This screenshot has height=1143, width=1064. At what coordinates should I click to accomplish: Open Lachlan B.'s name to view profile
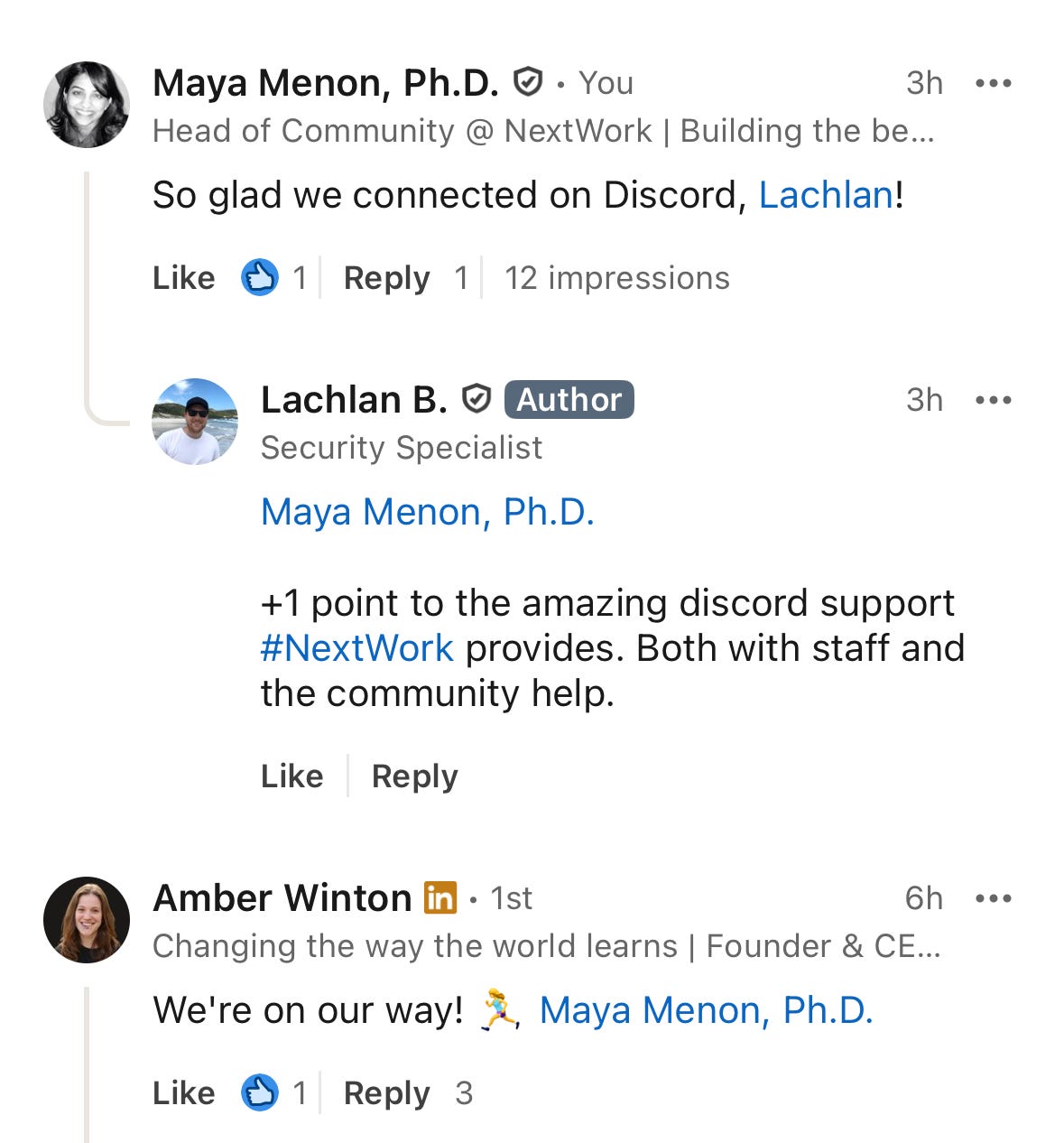click(x=354, y=400)
